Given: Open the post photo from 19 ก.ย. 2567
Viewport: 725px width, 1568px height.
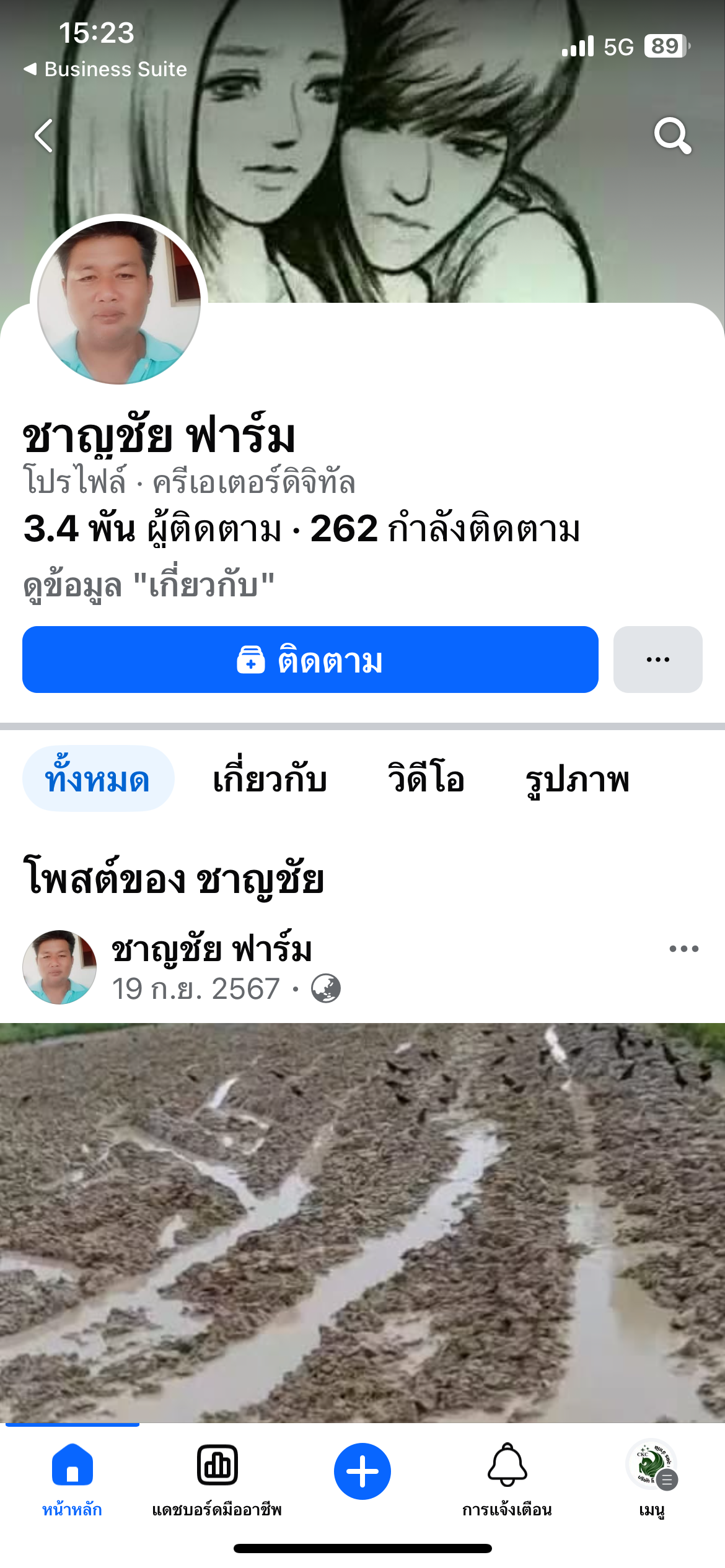Looking at the screenshot, I should point(362,1220).
